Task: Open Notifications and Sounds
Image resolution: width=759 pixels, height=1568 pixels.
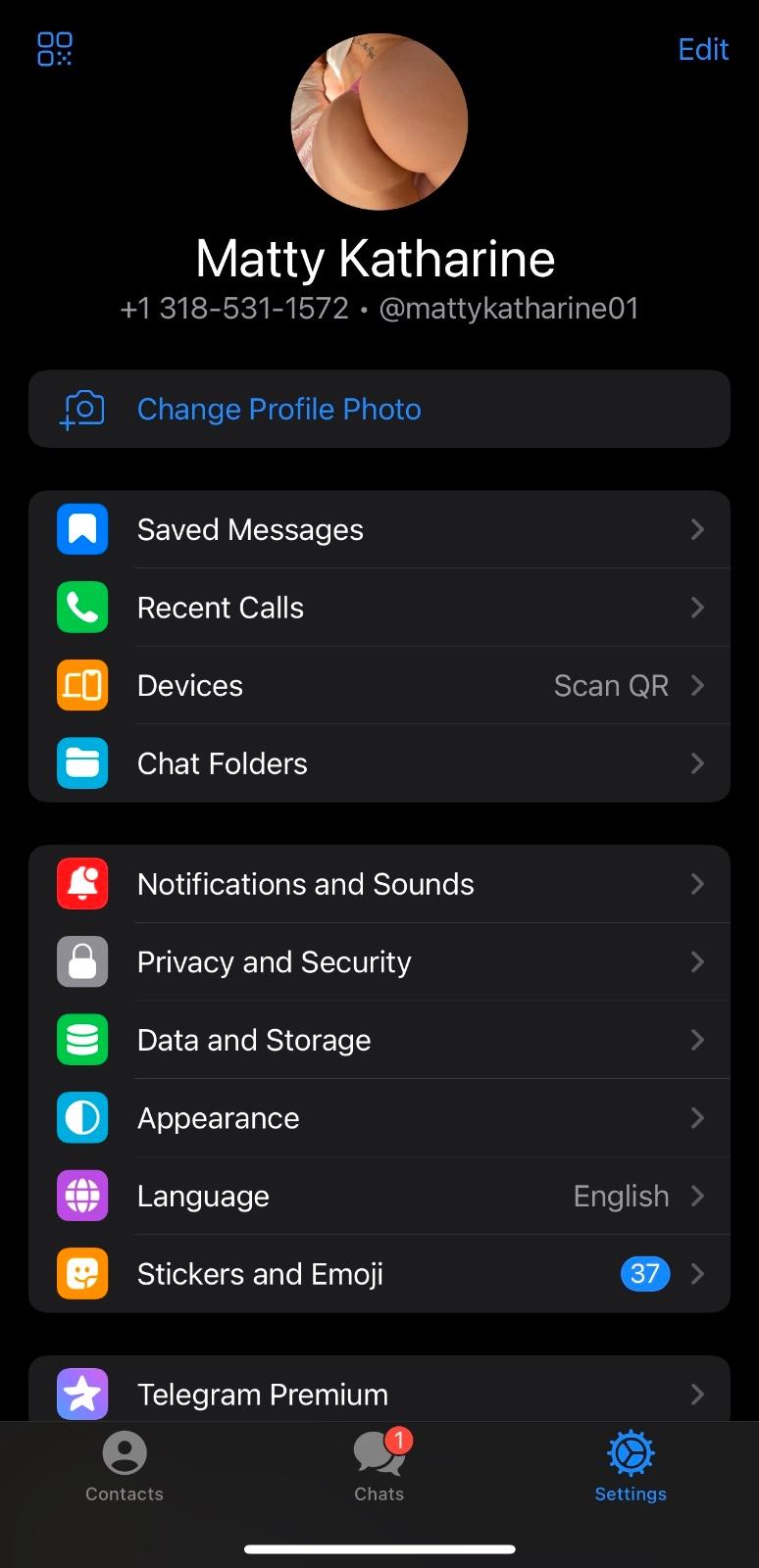Action: tap(379, 884)
